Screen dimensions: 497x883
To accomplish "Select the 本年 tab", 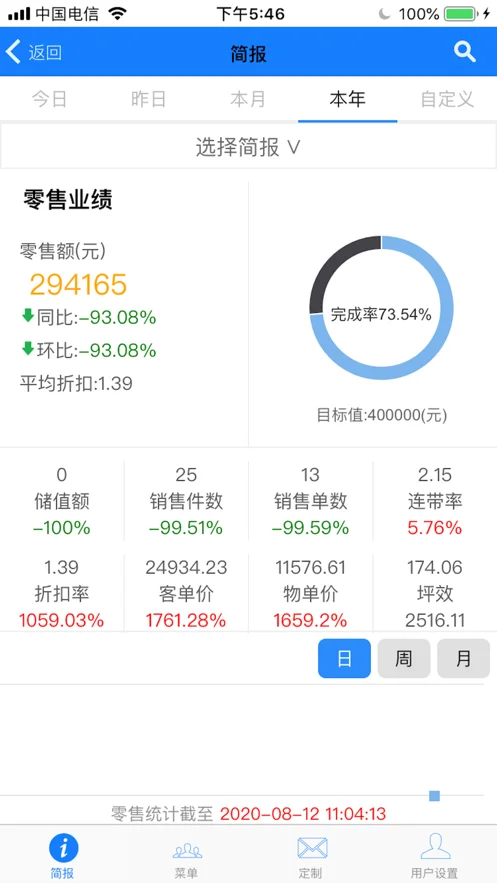I will click(x=347, y=99).
